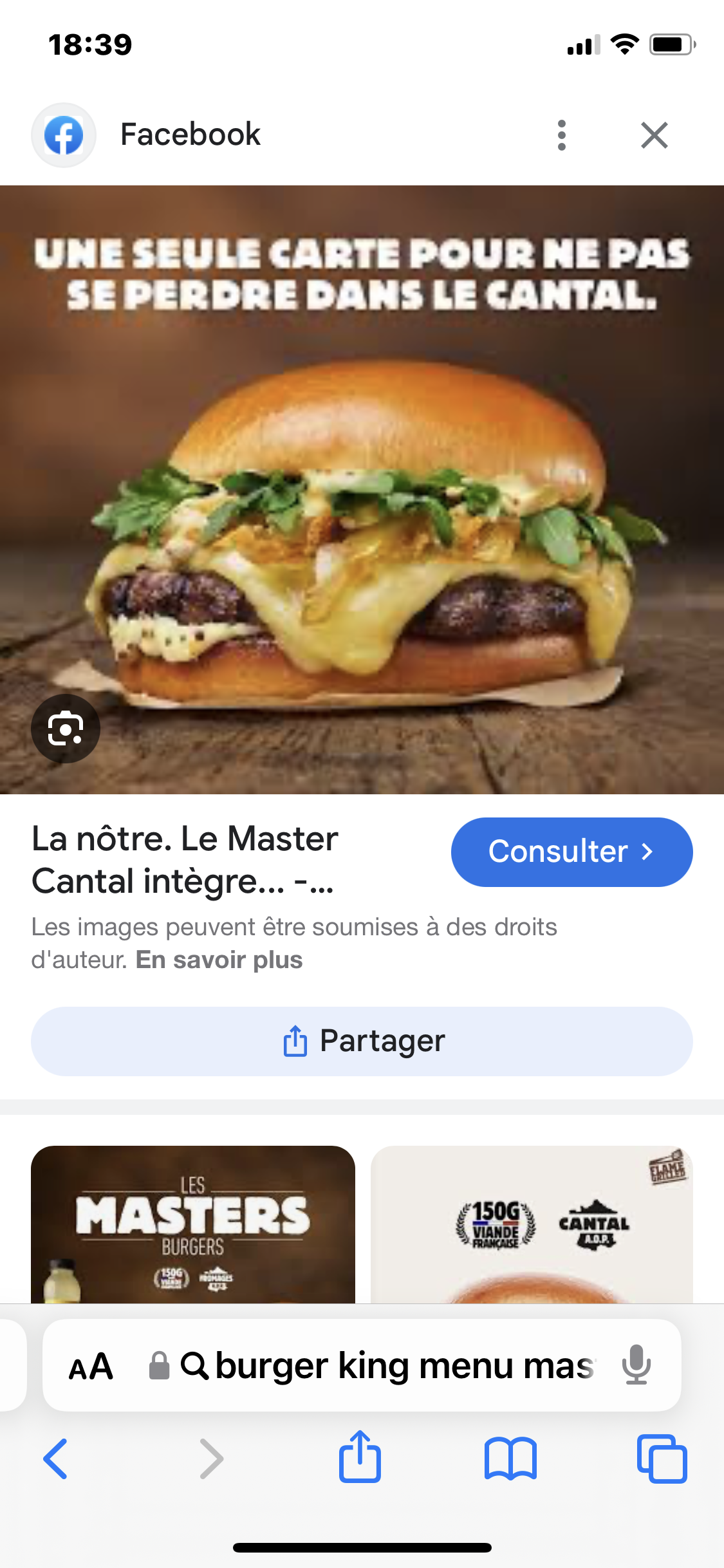The width and height of the screenshot is (724, 1568).
Task: Open the Les Masters Burgers related image
Action: point(193,1224)
